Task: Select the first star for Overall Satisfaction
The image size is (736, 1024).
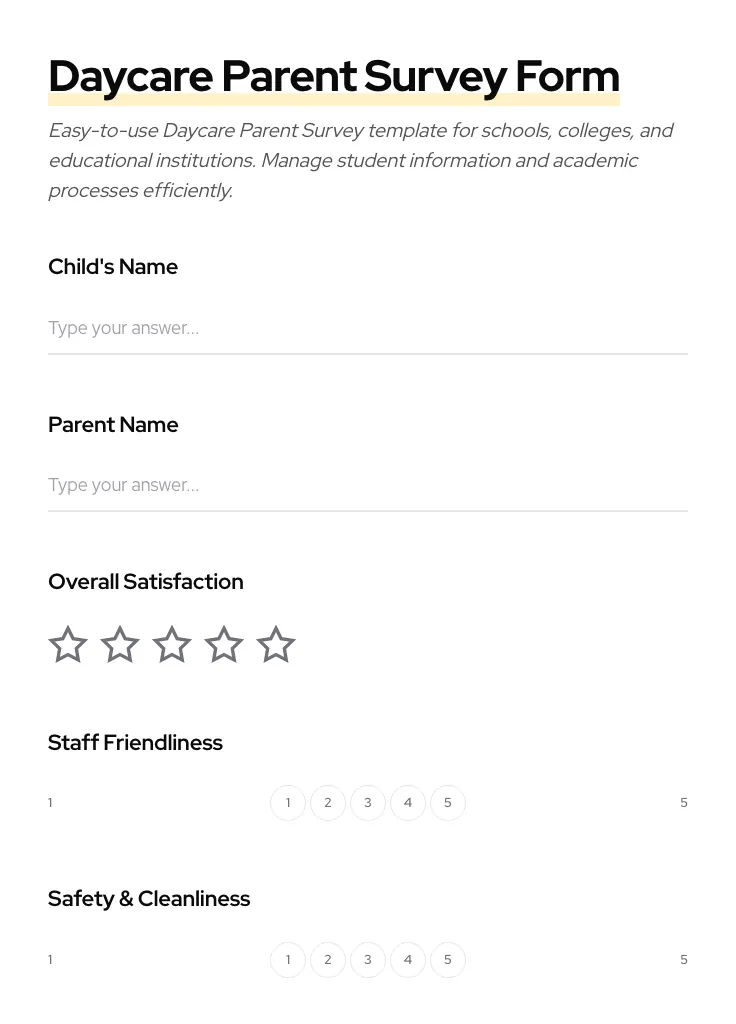Action: coord(68,644)
